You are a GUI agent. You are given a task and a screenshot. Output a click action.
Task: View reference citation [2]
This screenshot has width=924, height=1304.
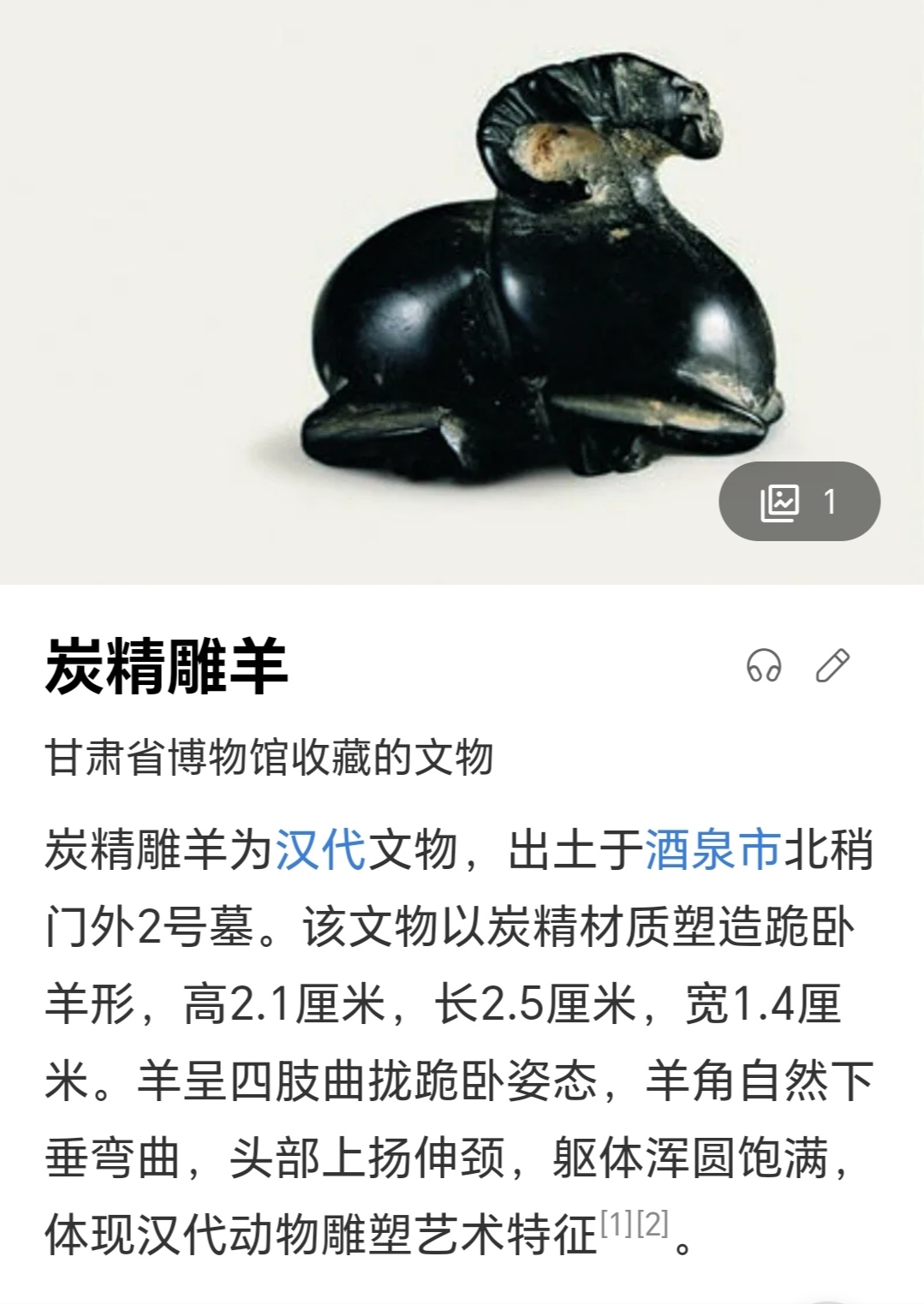653,1224
